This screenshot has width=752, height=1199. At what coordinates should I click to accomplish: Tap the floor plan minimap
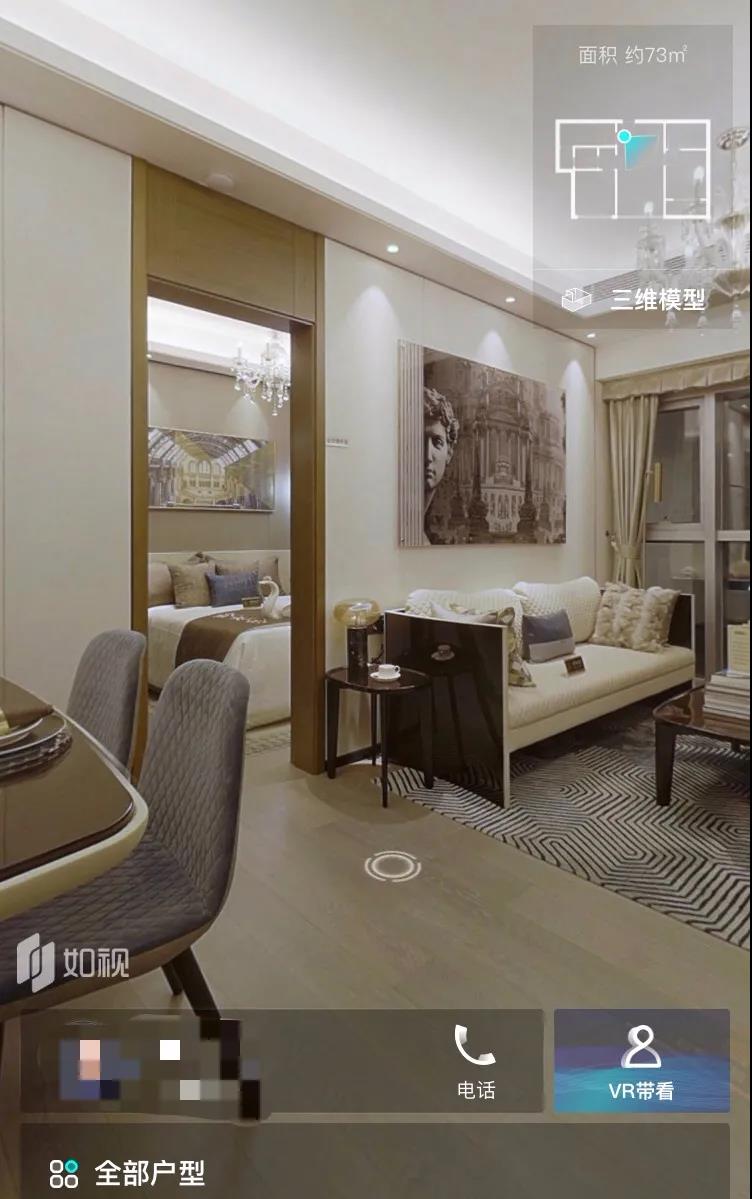[x=632, y=169]
